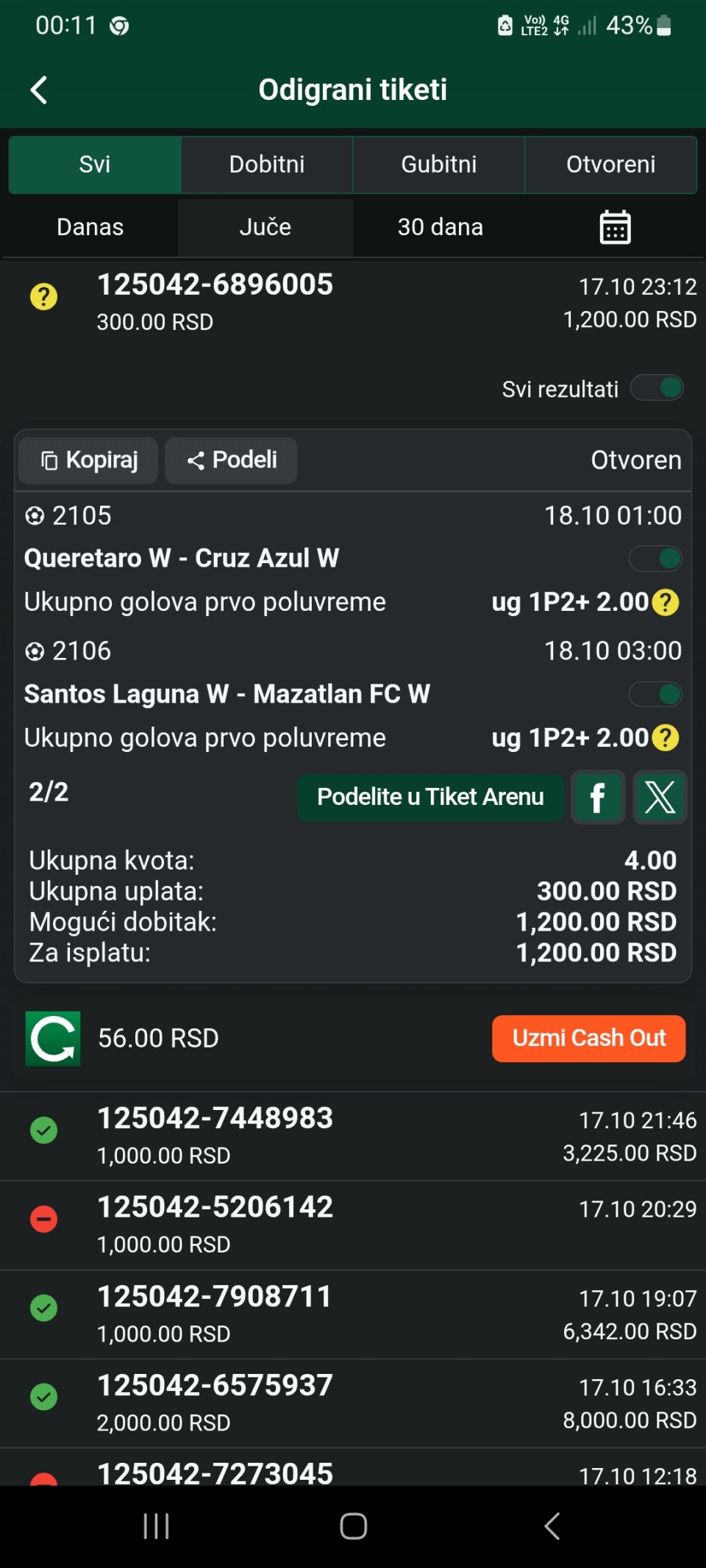Toggle switch for Santos Laguna W match
Screen dimensions: 706x1568
pos(655,694)
